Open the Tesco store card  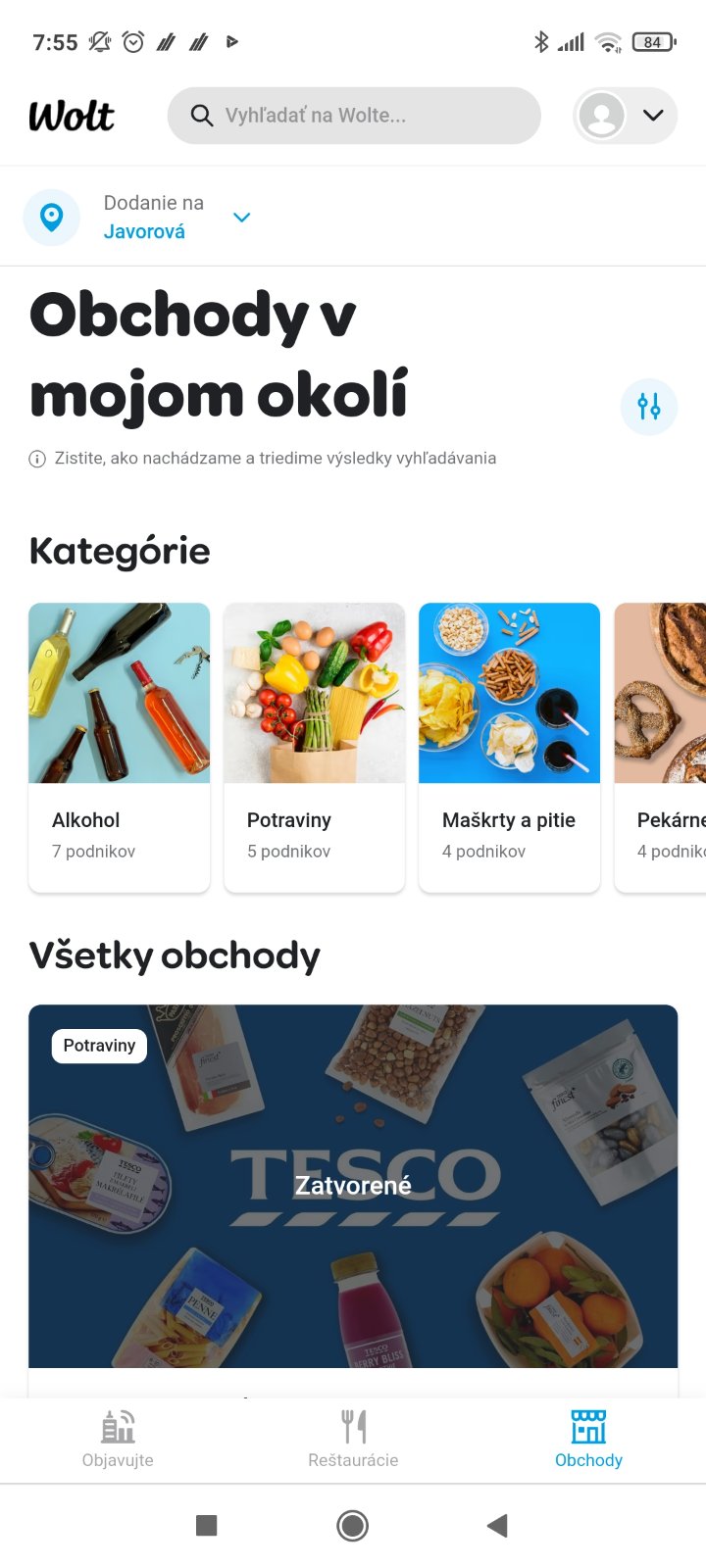click(353, 1186)
